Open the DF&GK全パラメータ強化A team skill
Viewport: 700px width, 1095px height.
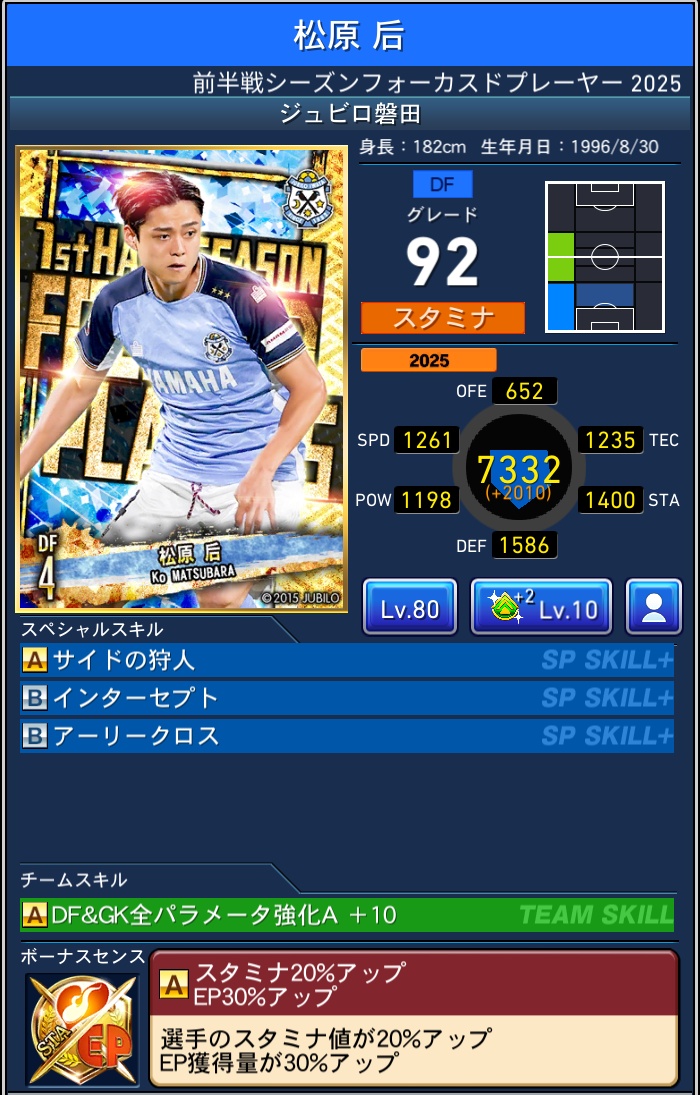(346, 914)
